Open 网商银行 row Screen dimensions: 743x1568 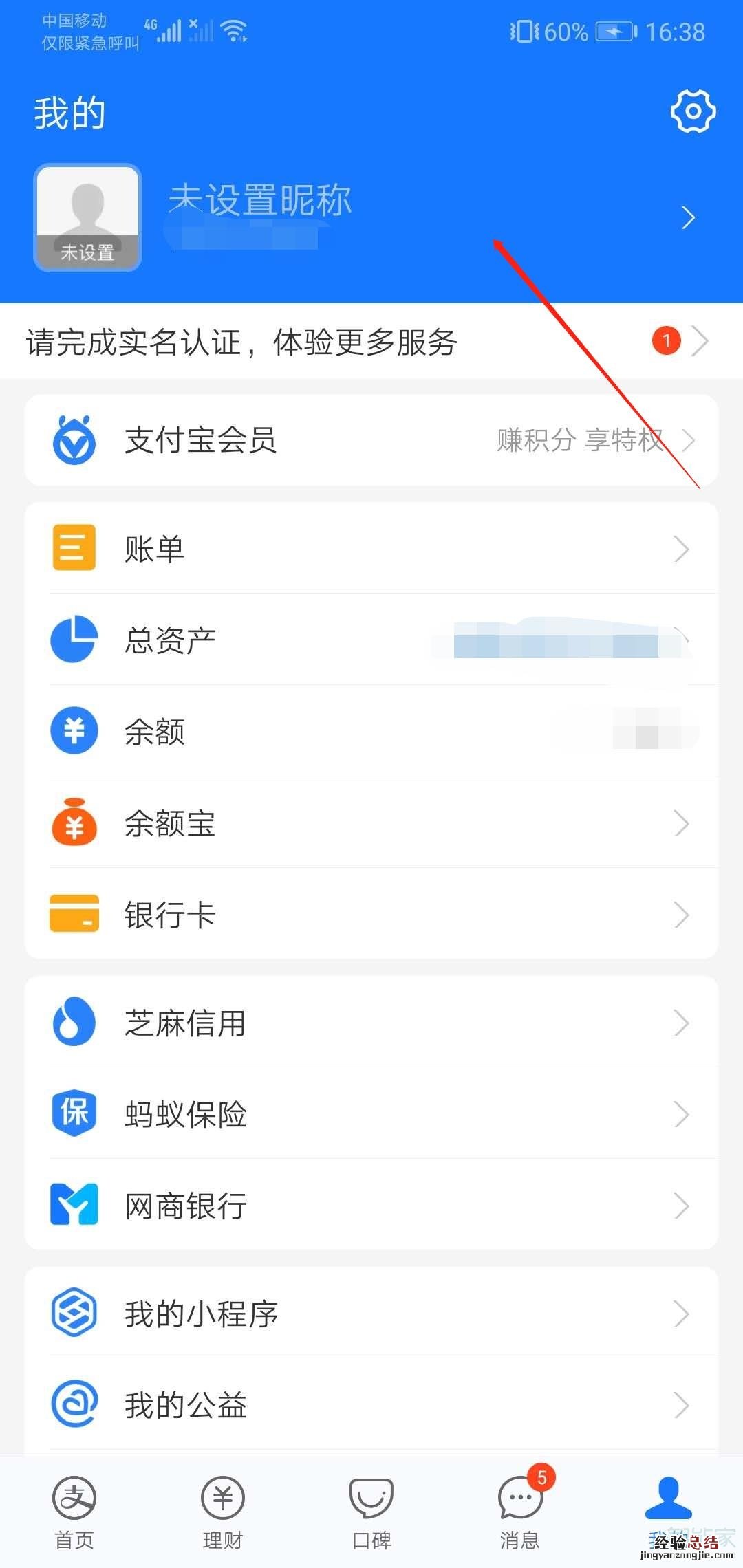coord(371,1206)
